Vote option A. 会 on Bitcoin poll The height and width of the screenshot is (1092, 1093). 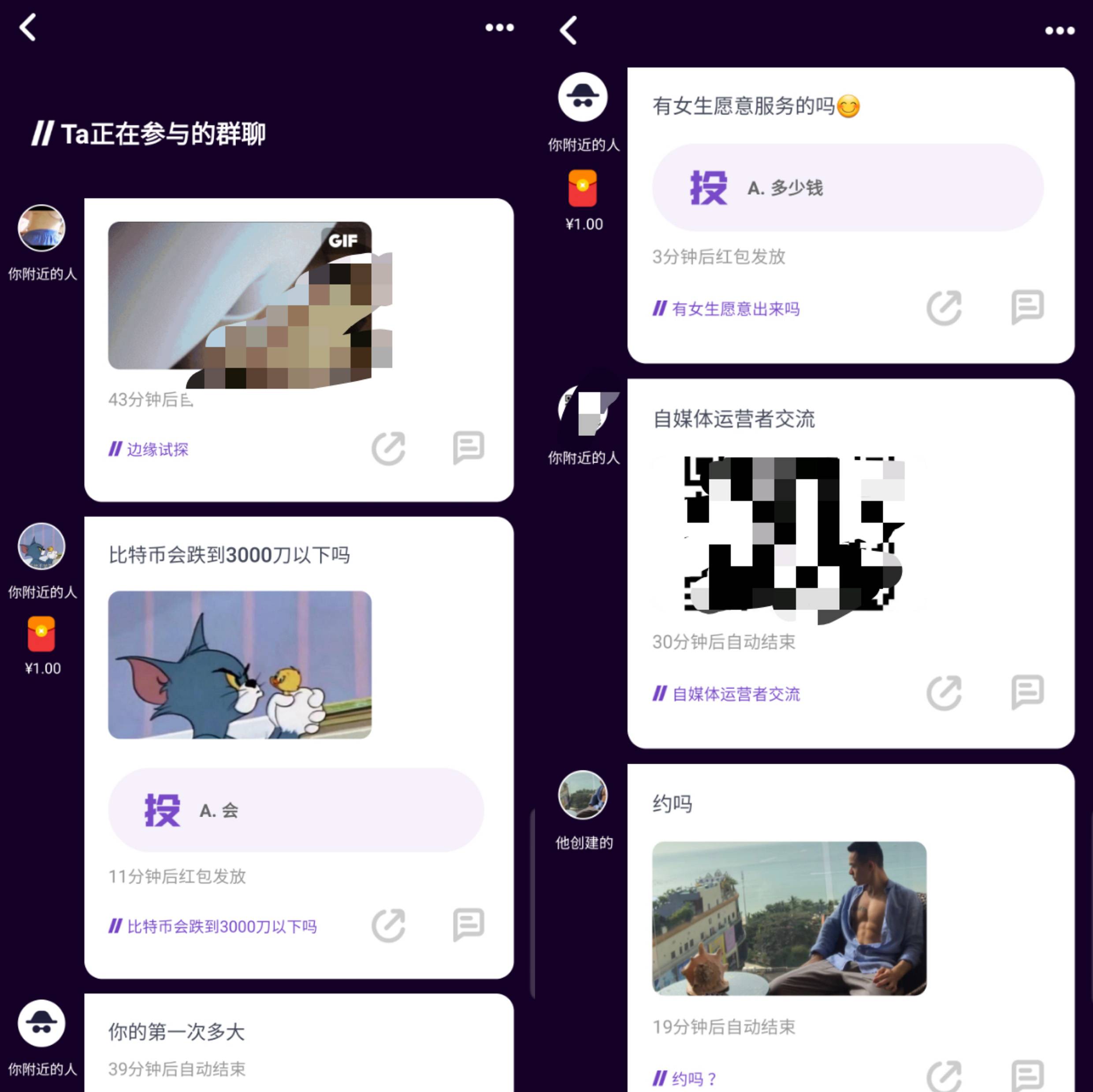(295, 810)
